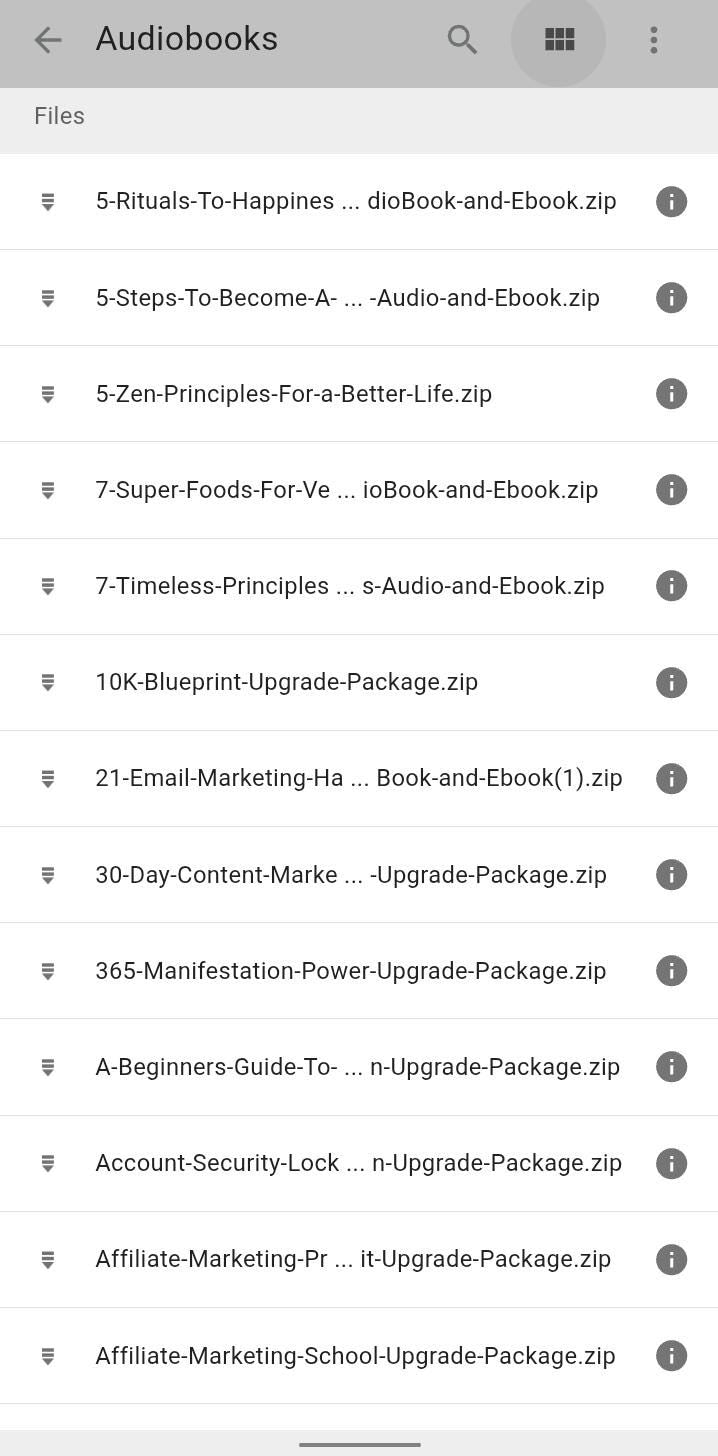View details of 7-Super-Foods zip file
This screenshot has width=718, height=1456.
tap(671, 490)
